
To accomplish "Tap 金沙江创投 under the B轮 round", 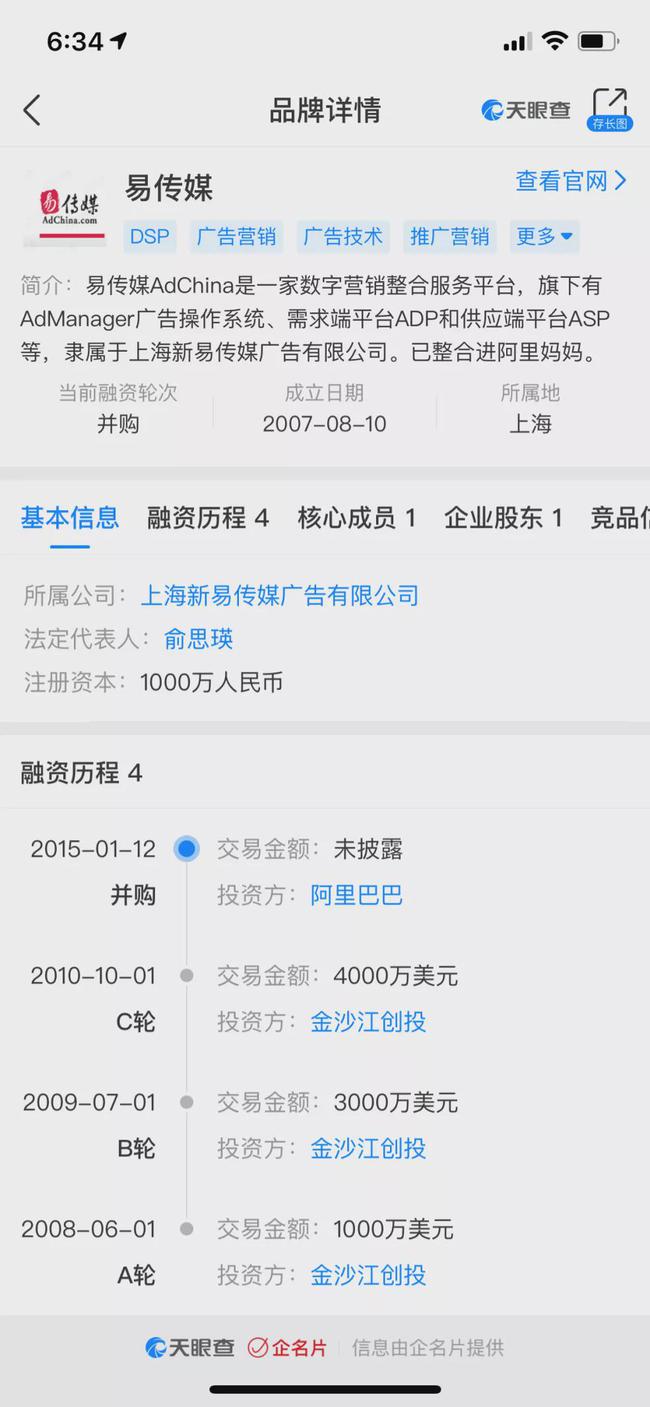I will 368,1149.
